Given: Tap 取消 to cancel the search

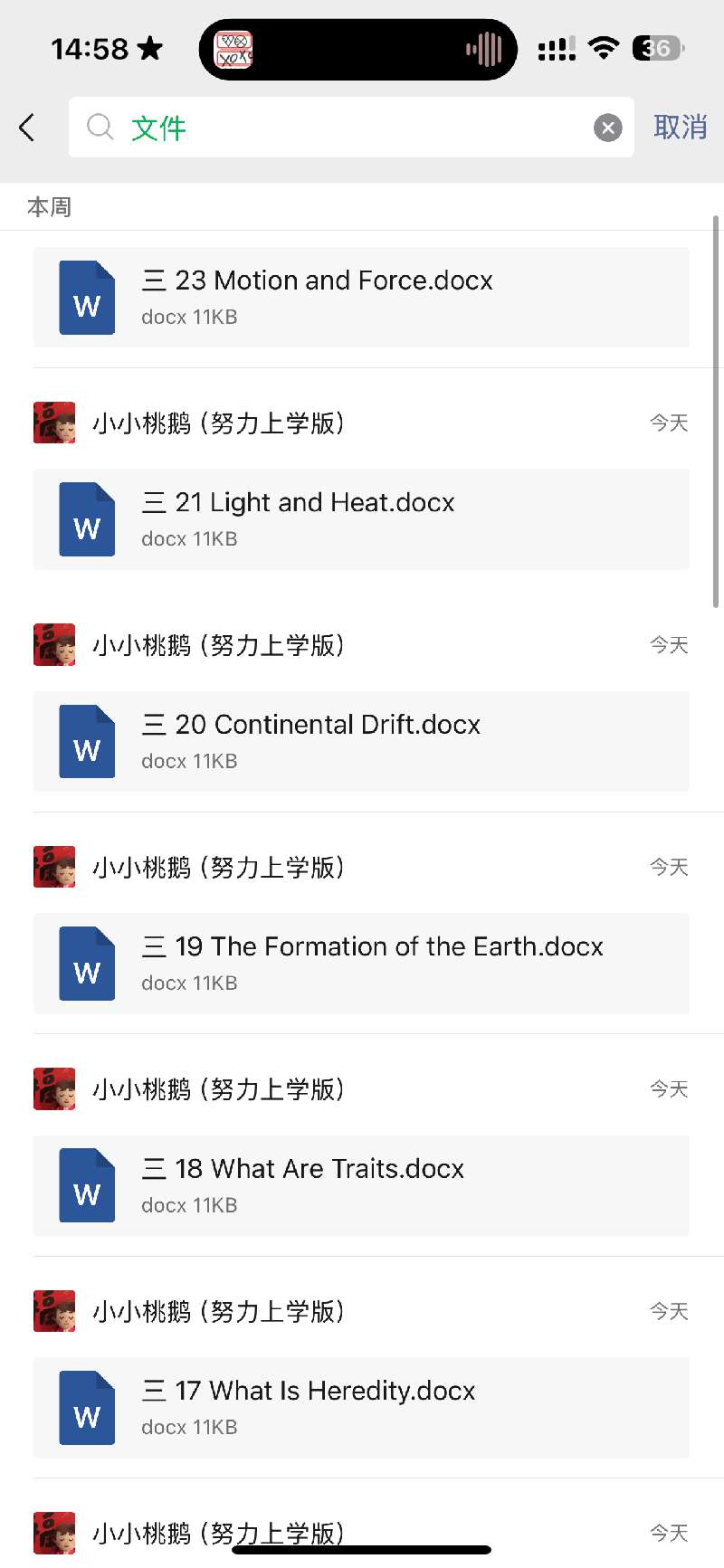Looking at the screenshot, I should coord(680,128).
